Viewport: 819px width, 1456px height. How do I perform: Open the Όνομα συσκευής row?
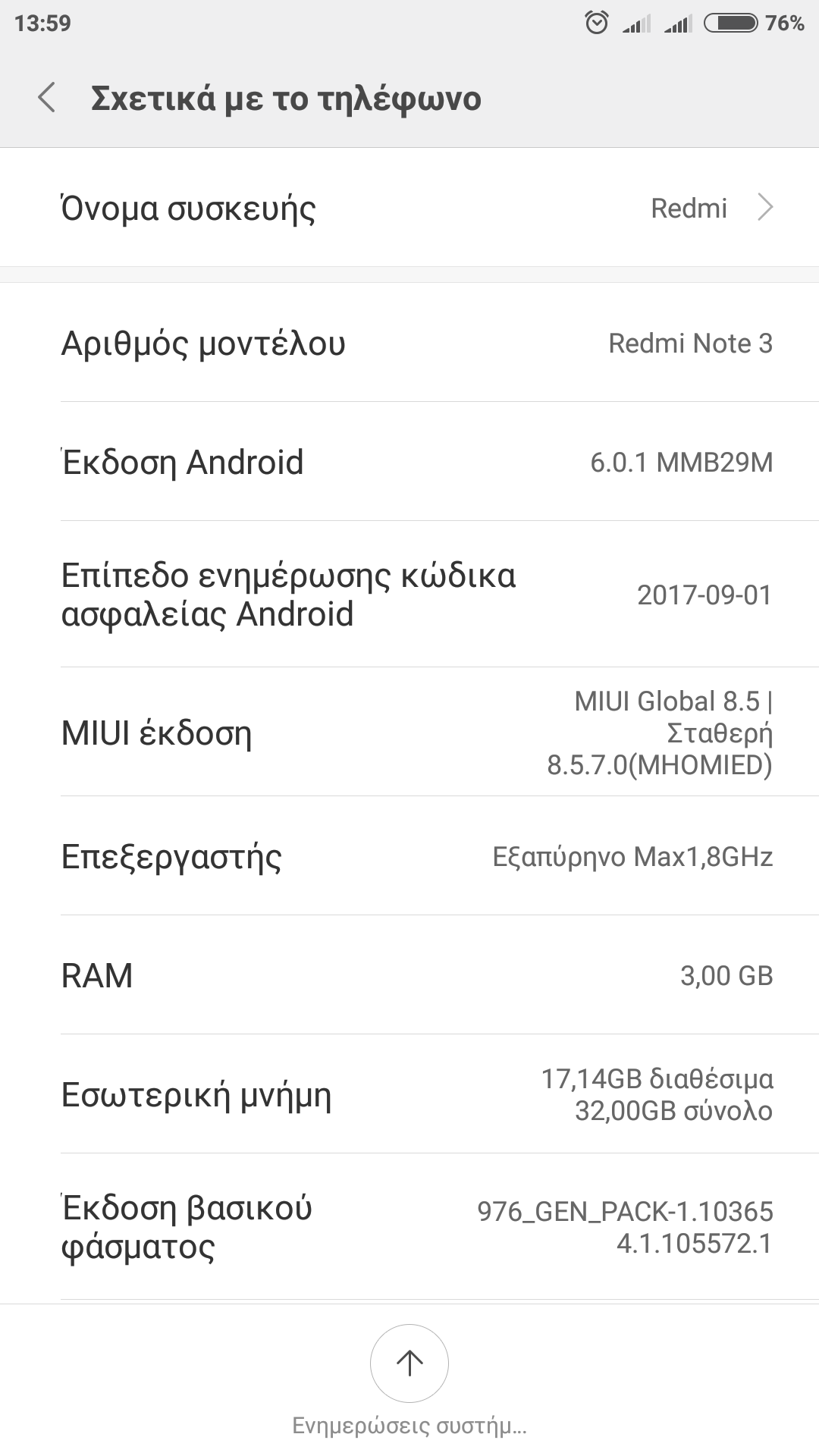tap(409, 208)
